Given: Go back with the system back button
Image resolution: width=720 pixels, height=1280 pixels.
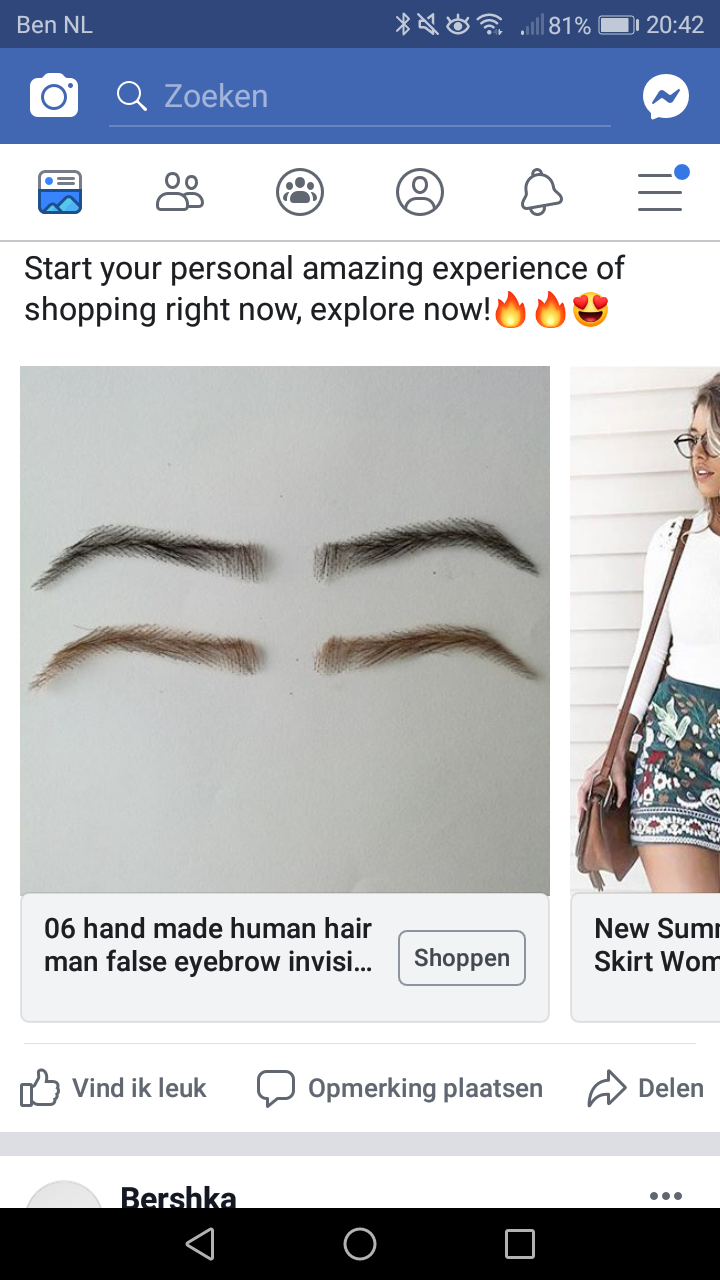Looking at the screenshot, I should click(200, 1244).
